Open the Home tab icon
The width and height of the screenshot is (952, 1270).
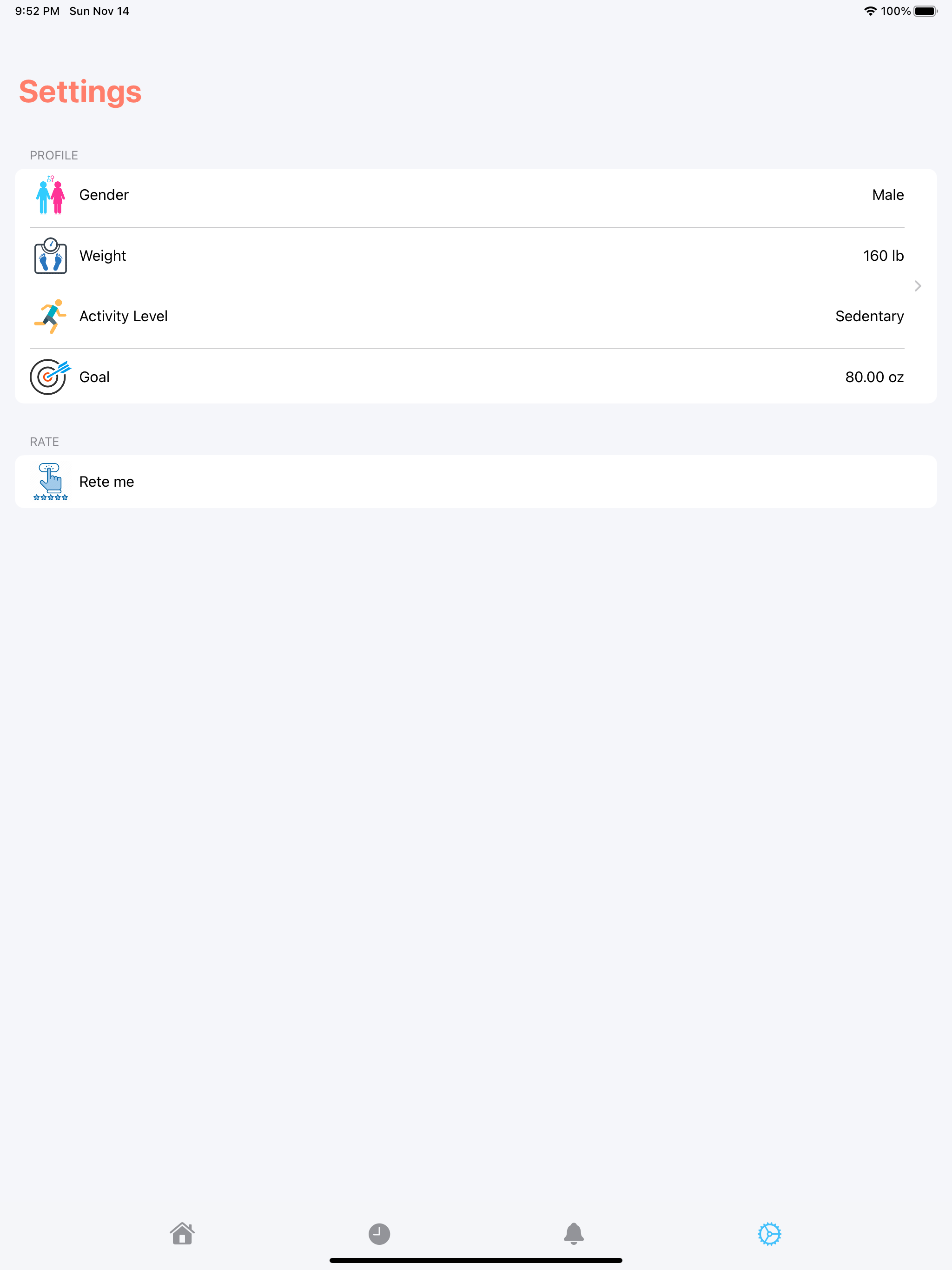click(183, 1233)
